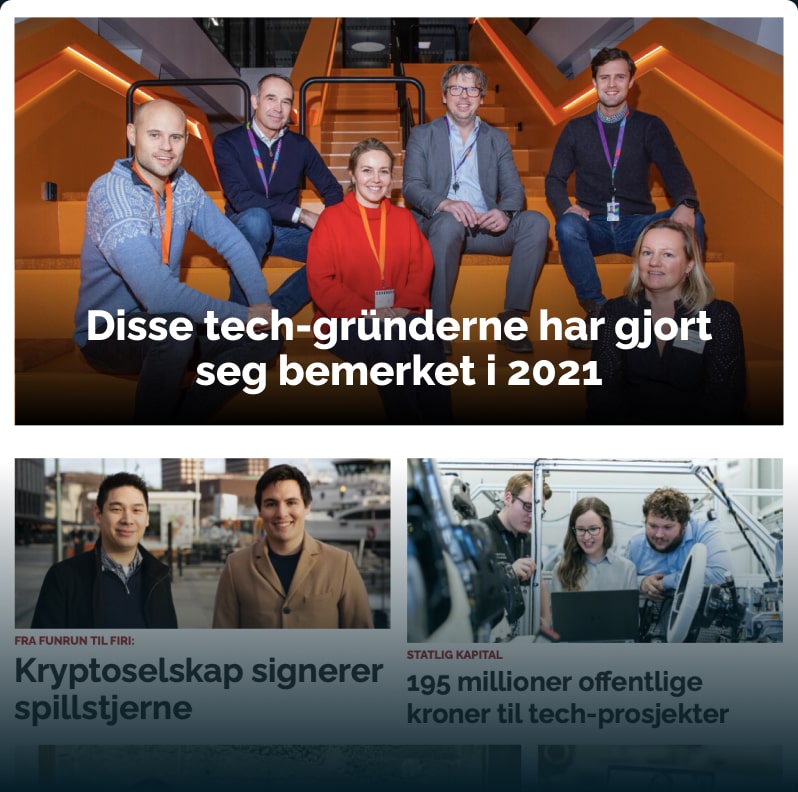This screenshot has height=792, width=798.
Task: Read 195 millioner offentlige kroner article
Action: point(567,698)
